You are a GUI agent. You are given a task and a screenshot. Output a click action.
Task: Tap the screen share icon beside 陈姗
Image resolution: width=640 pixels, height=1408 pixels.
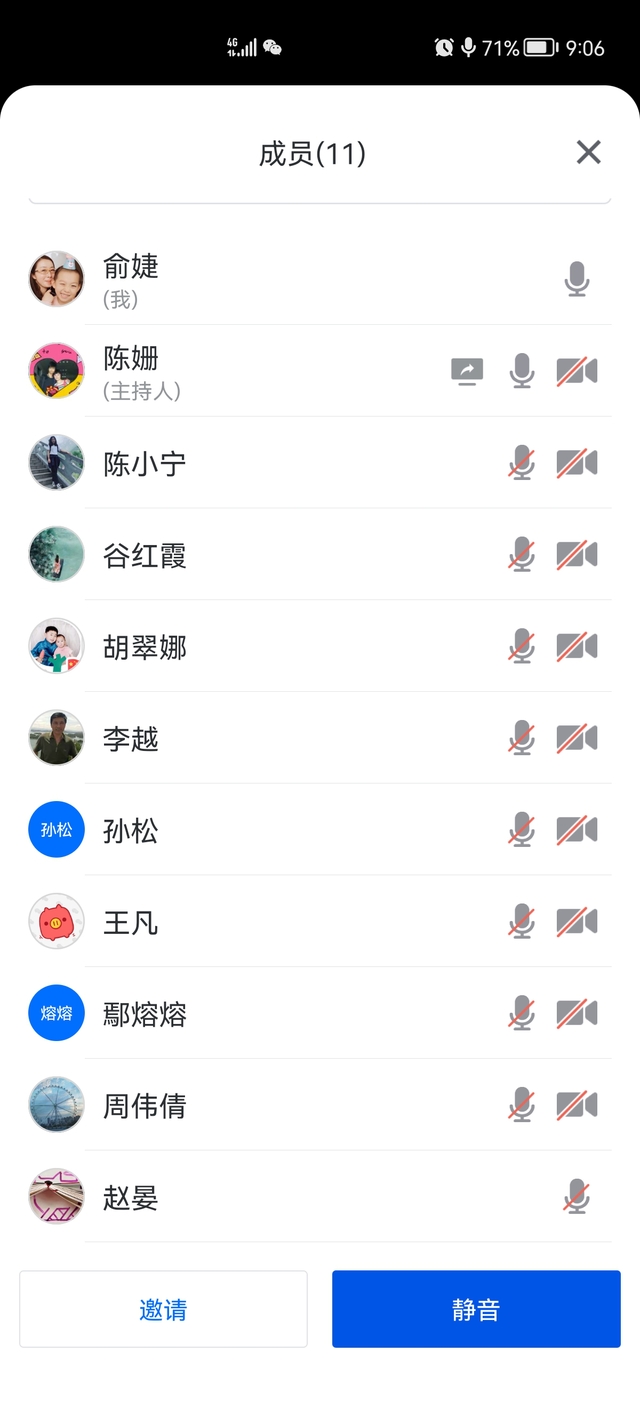pos(467,371)
